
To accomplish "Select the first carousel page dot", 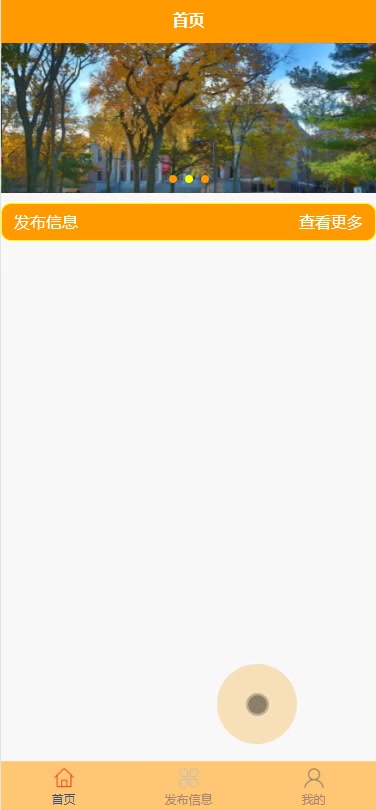I will tap(173, 179).
